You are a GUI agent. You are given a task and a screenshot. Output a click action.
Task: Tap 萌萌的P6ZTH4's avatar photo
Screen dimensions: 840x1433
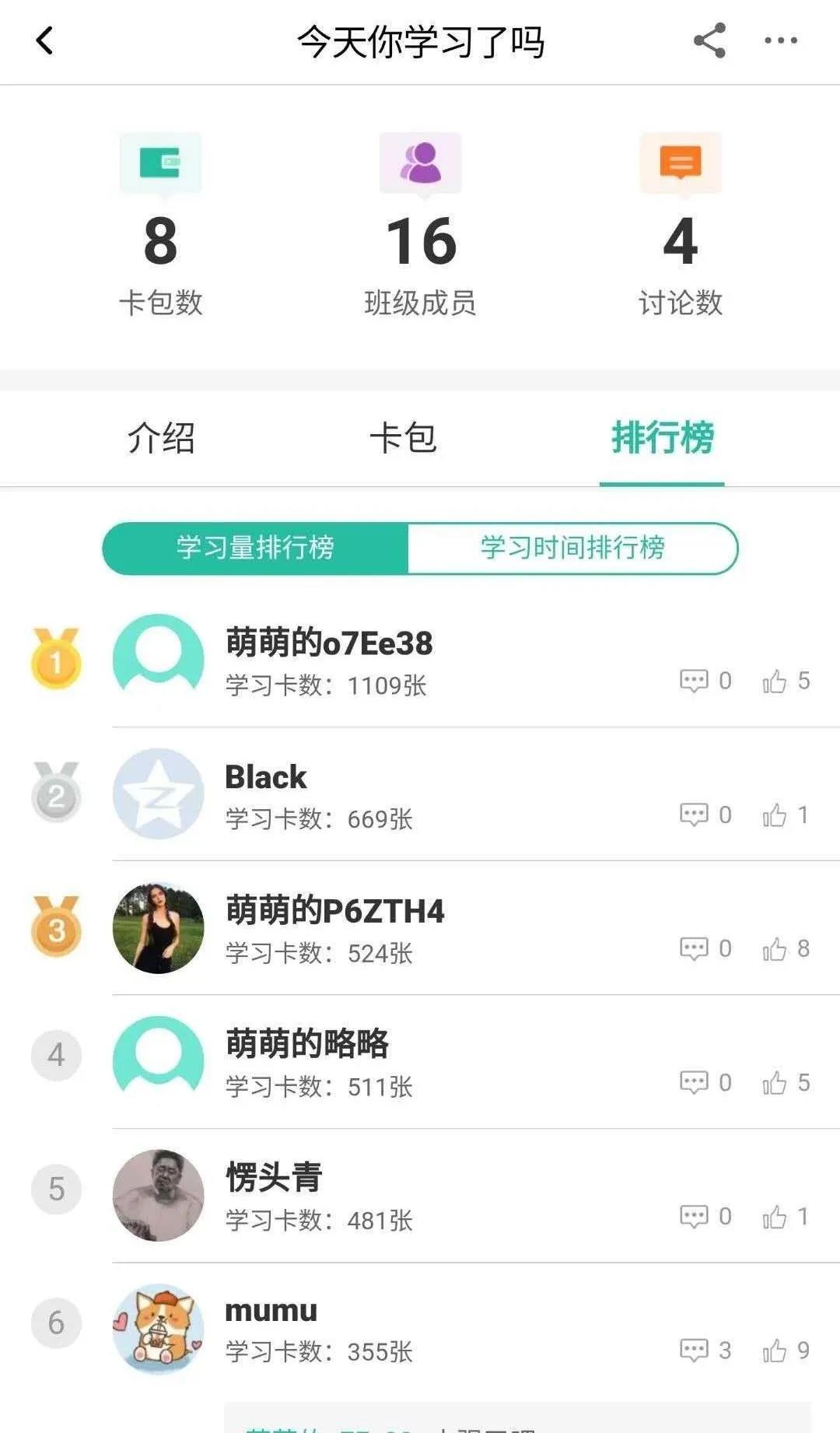(x=159, y=928)
